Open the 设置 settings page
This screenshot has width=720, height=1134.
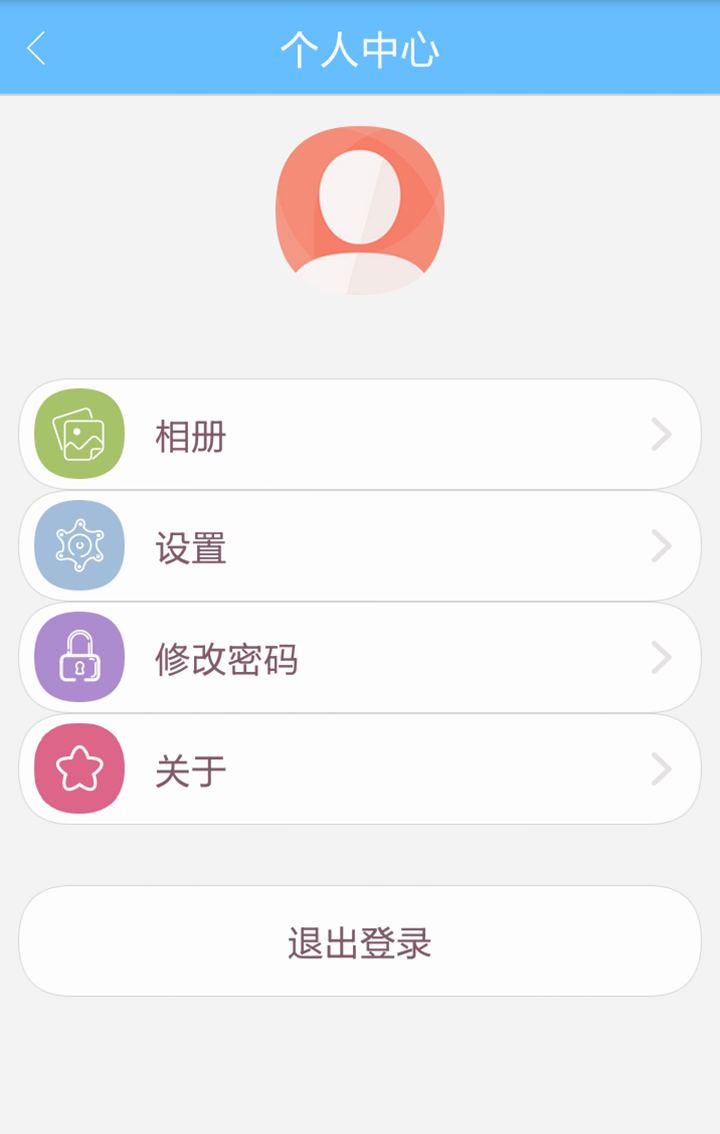pos(360,545)
